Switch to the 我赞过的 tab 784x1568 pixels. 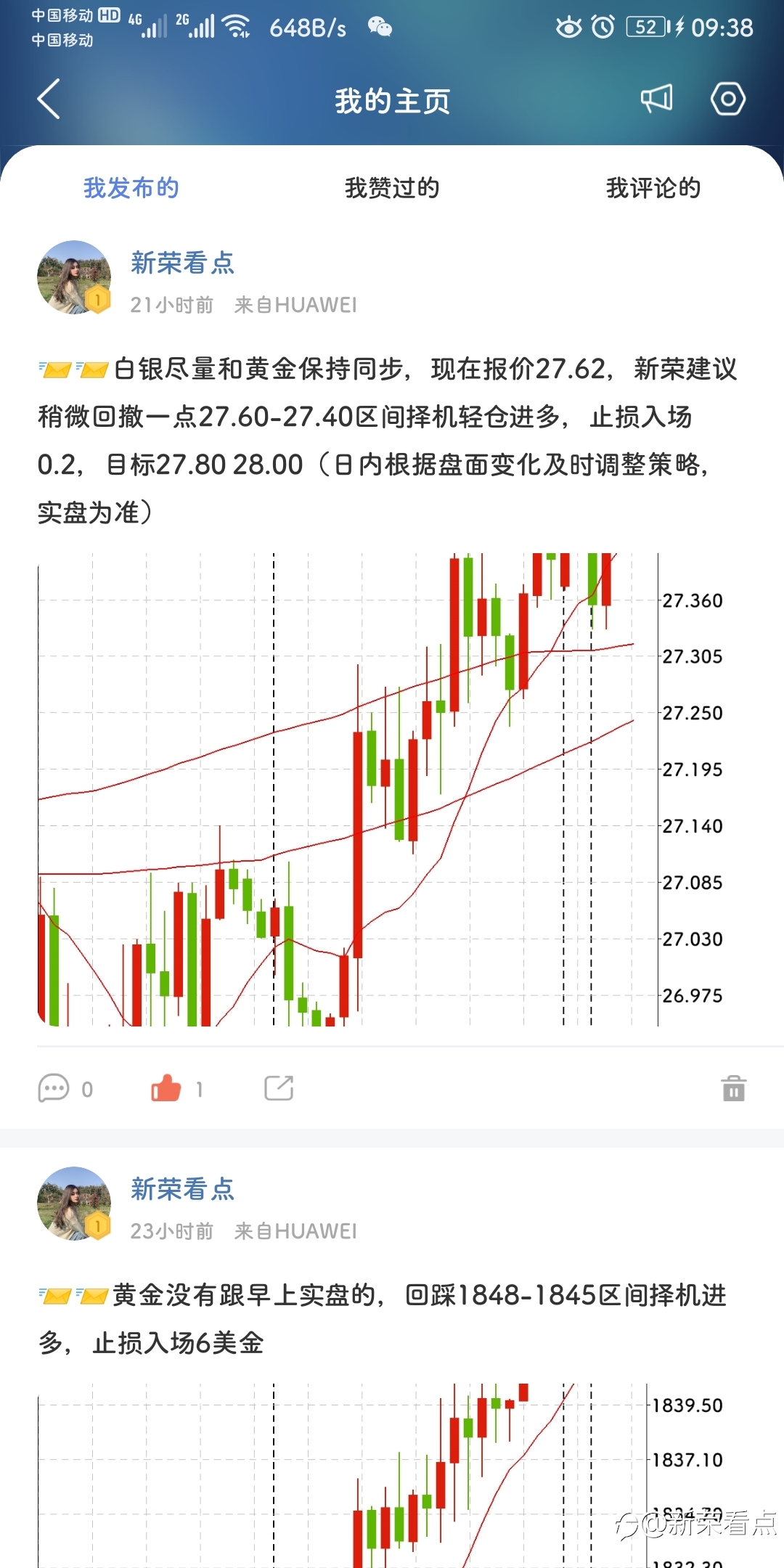click(392, 188)
